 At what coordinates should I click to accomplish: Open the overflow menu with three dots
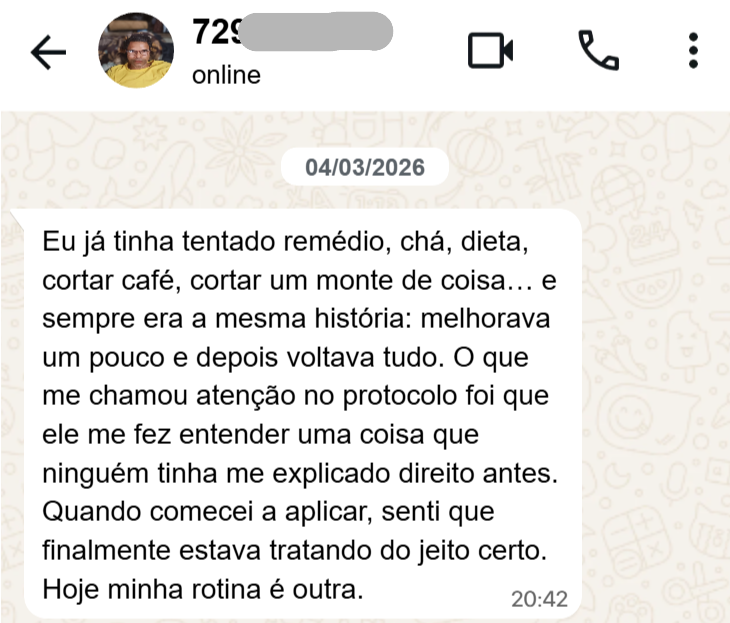[693, 50]
